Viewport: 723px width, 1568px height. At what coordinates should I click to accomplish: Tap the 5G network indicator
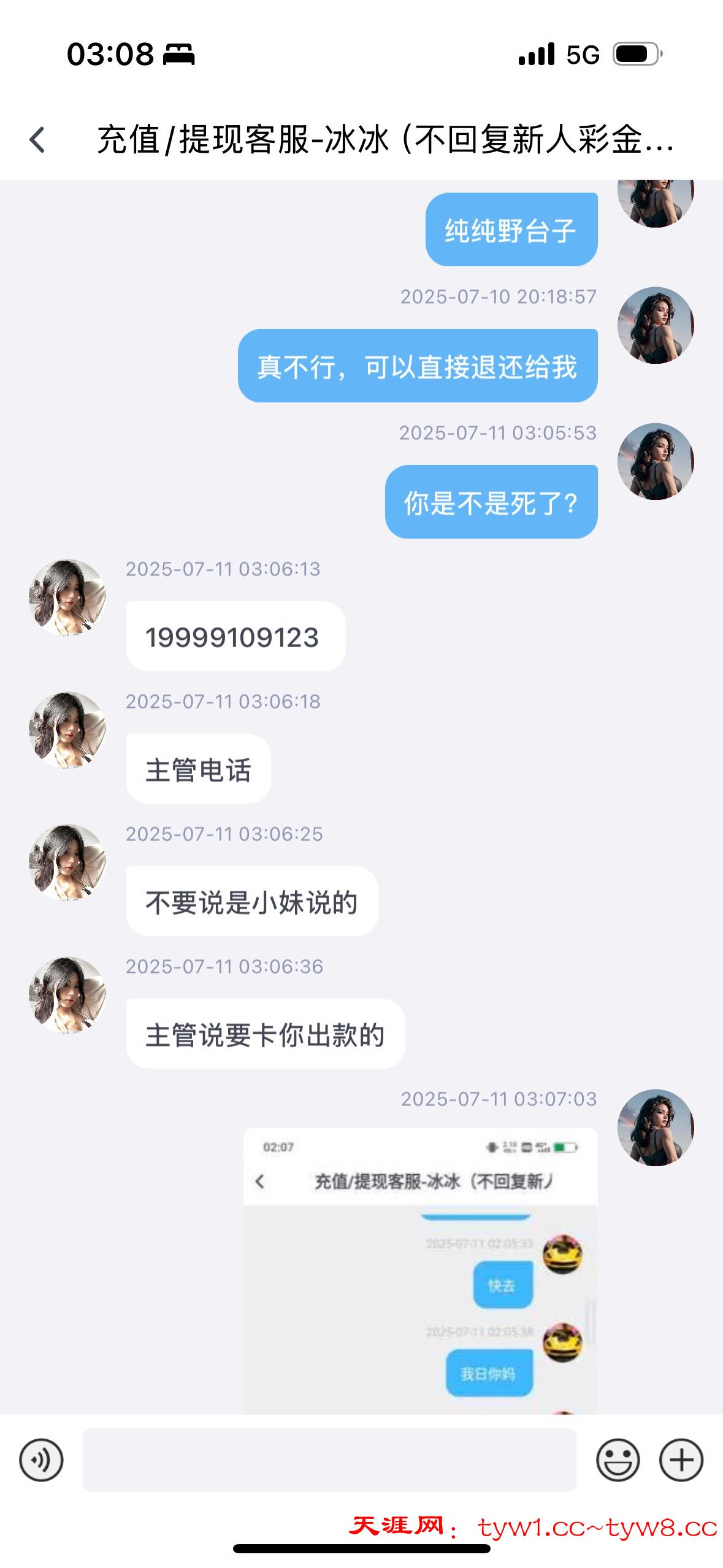pos(579,55)
